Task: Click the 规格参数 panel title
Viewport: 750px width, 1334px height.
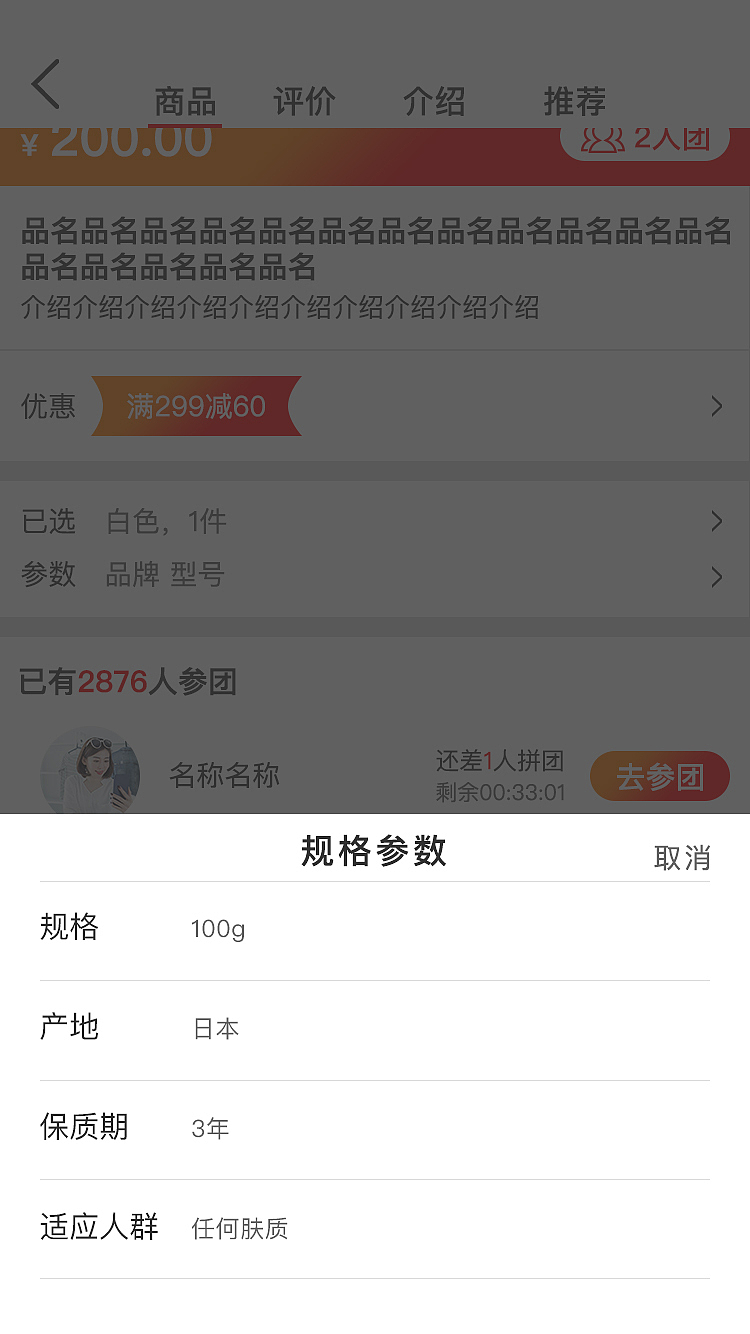Action: [373, 851]
